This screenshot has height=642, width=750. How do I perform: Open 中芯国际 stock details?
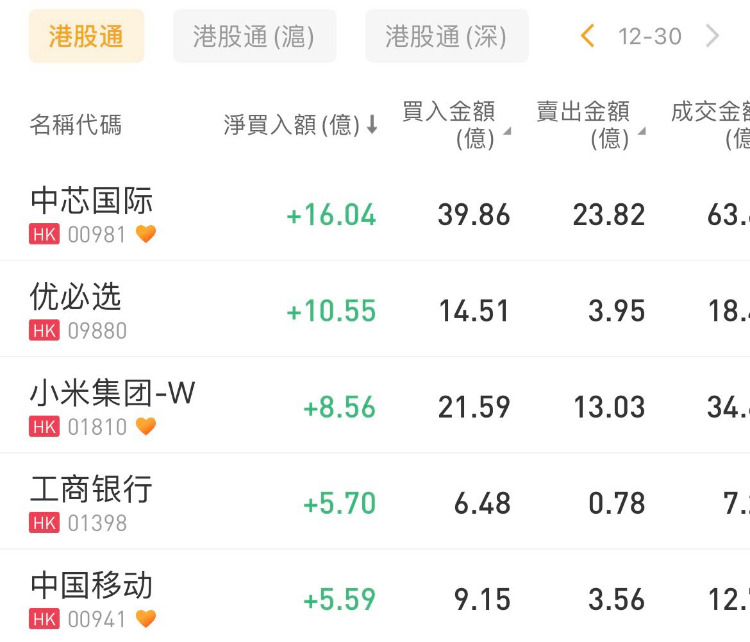tap(92, 214)
